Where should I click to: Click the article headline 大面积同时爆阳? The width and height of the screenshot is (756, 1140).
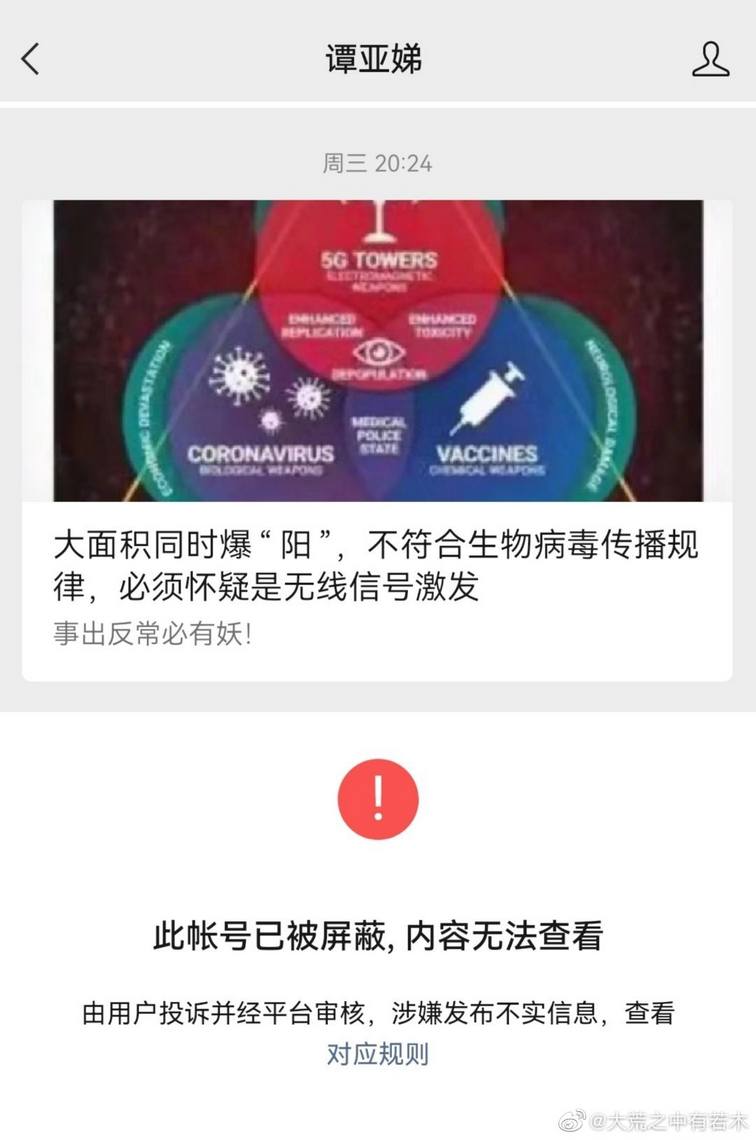coord(378,560)
